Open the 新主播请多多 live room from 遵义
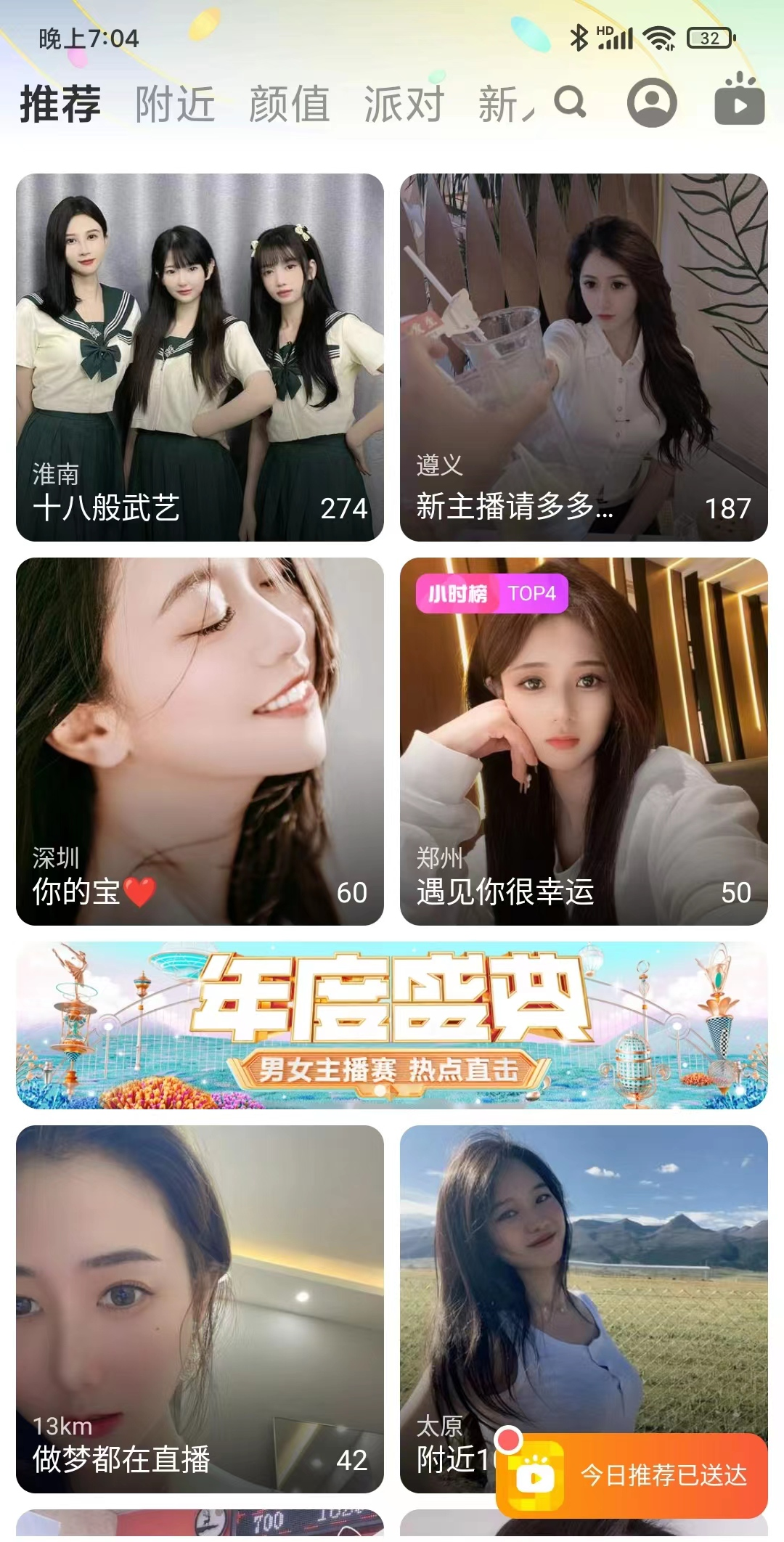 point(584,357)
